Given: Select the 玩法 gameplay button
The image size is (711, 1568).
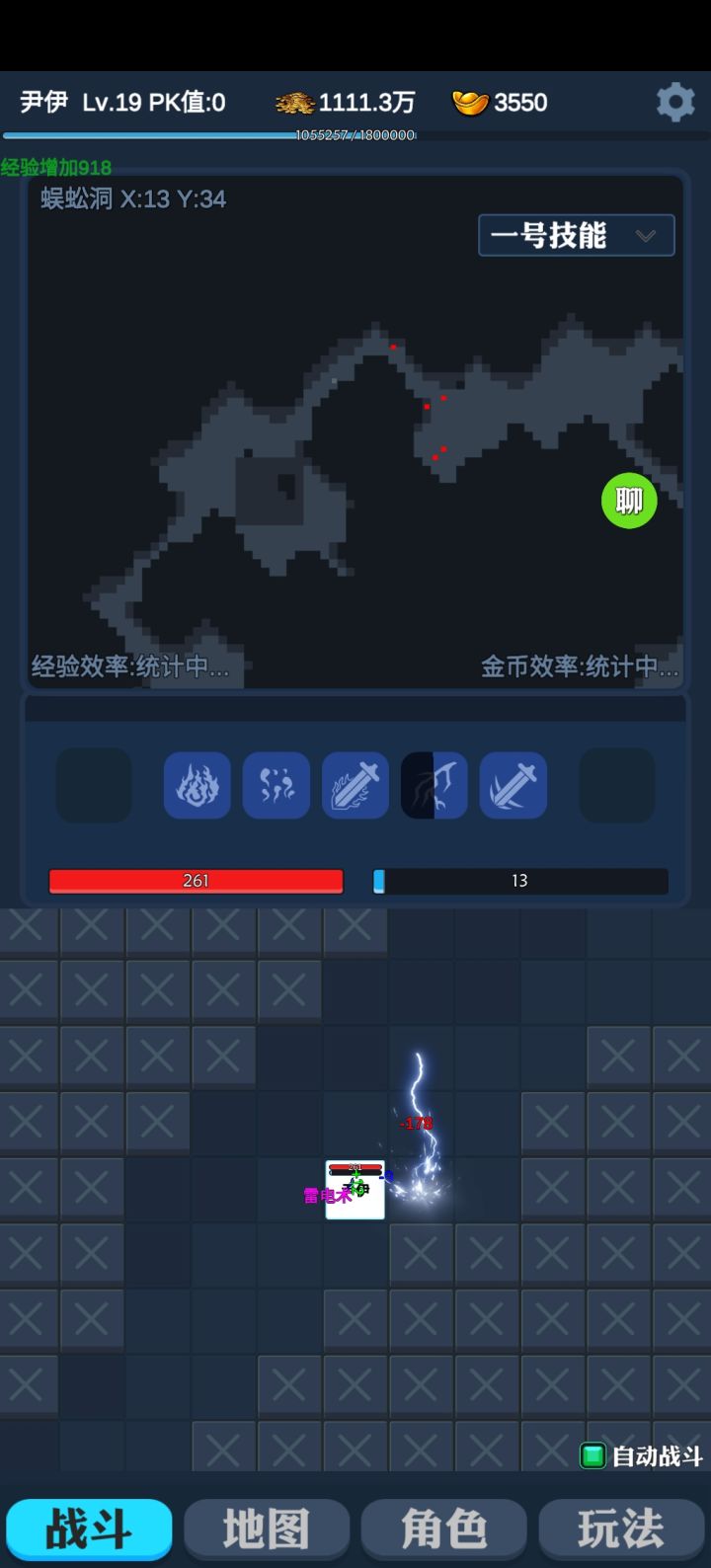Looking at the screenshot, I should [x=621, y=1528].
